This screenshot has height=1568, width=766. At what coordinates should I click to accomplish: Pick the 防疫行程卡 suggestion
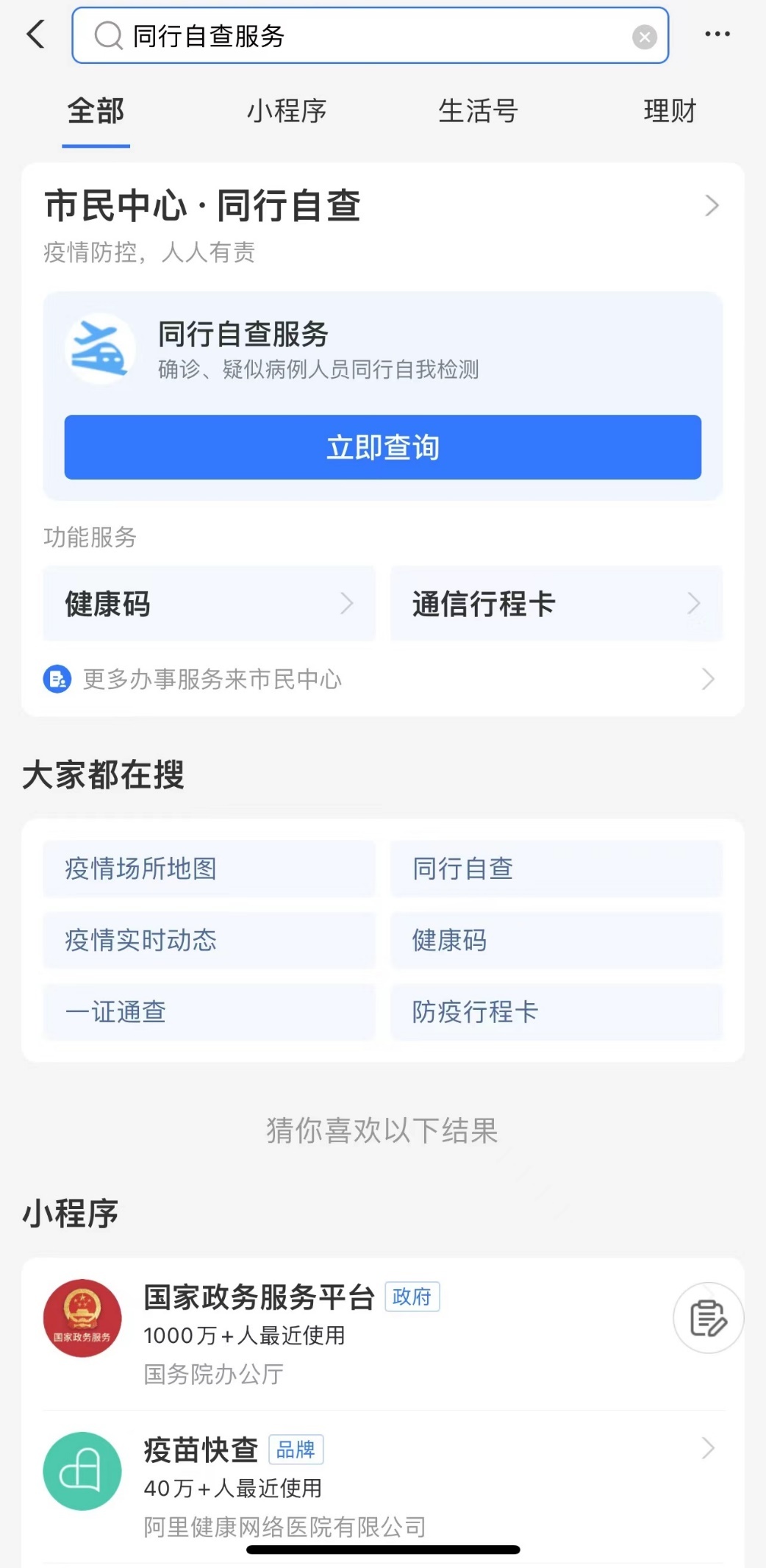point(556,1012)
